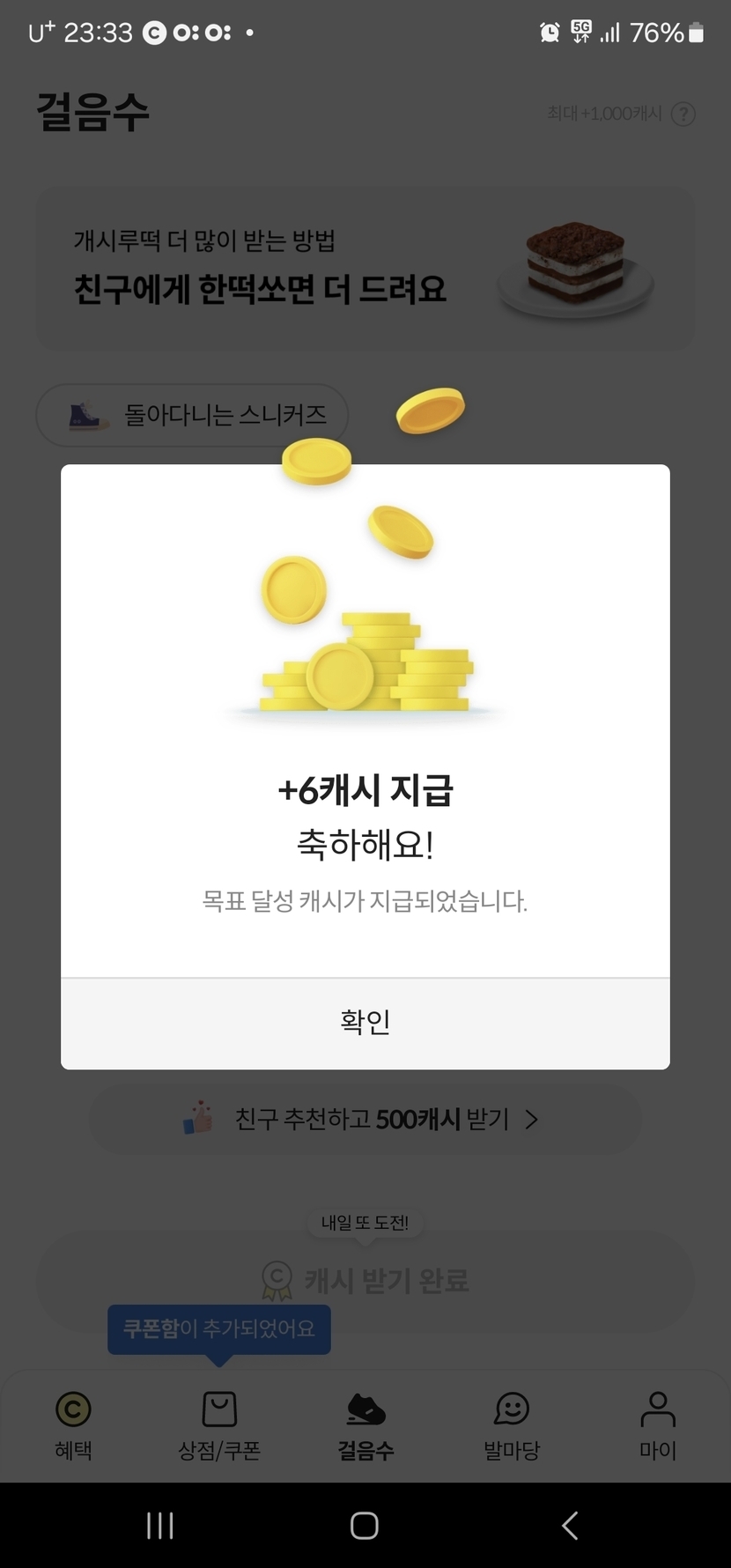This screenshot has width=731, height=1568.
Task: Open the 친구에게 한떡쏘면 더 드려요 banner
Action: [365, 269]
